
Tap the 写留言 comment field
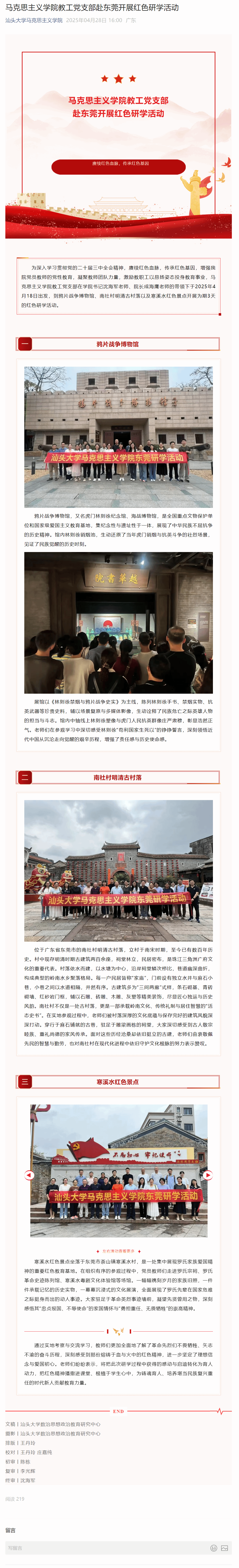pos(103,1548)
